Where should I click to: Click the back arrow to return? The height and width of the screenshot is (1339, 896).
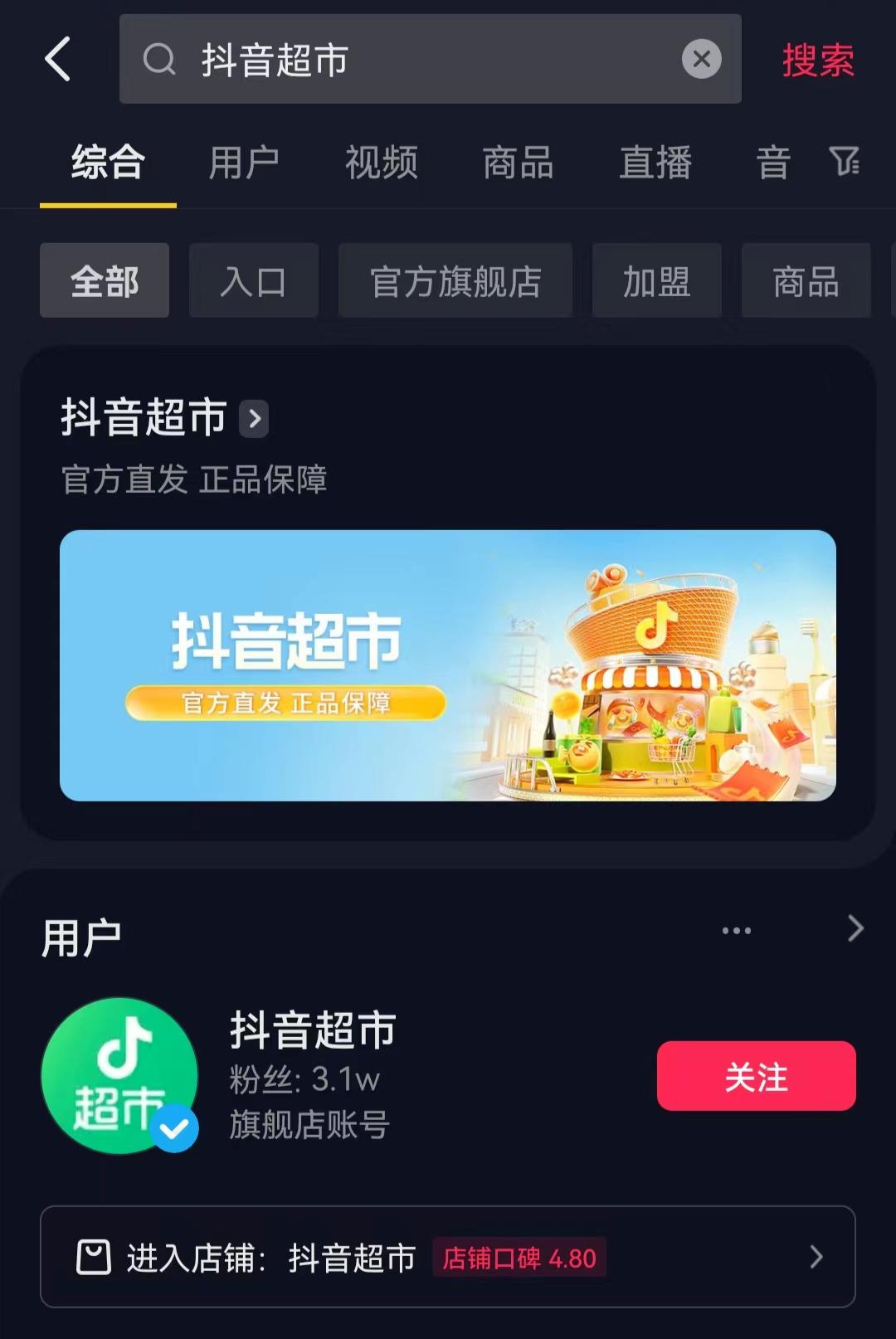tap(58, 60)
